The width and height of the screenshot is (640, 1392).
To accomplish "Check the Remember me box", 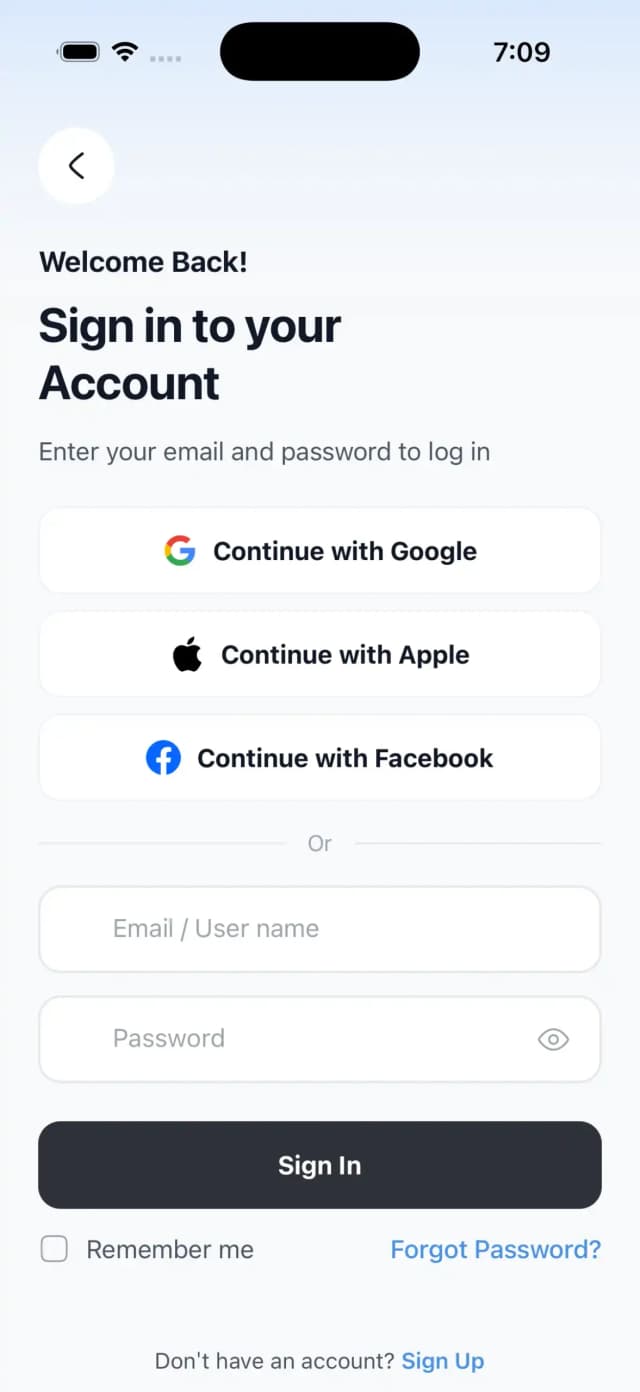I will 54,1249.
